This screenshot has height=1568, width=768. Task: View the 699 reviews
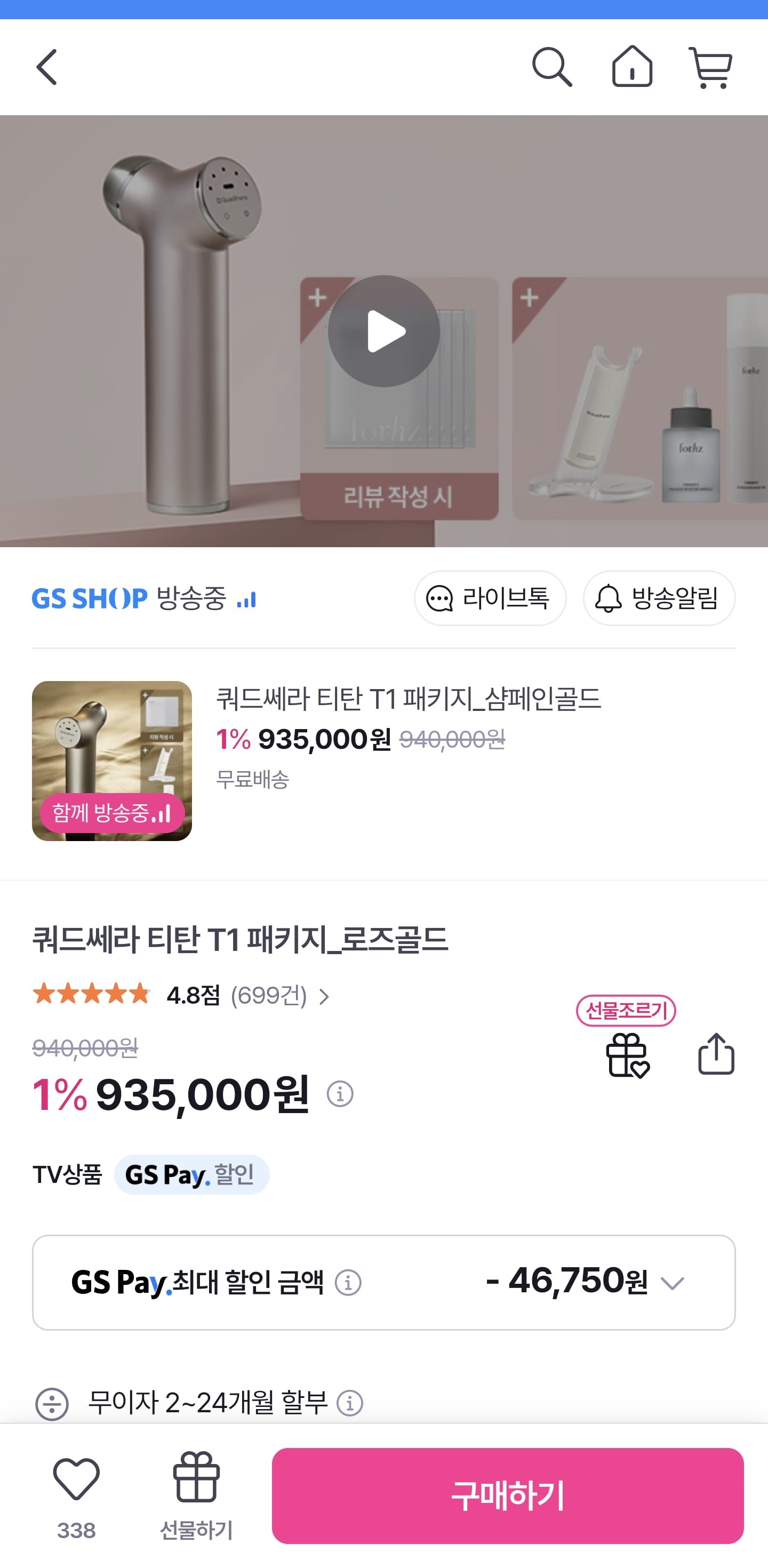coord(280,996)
